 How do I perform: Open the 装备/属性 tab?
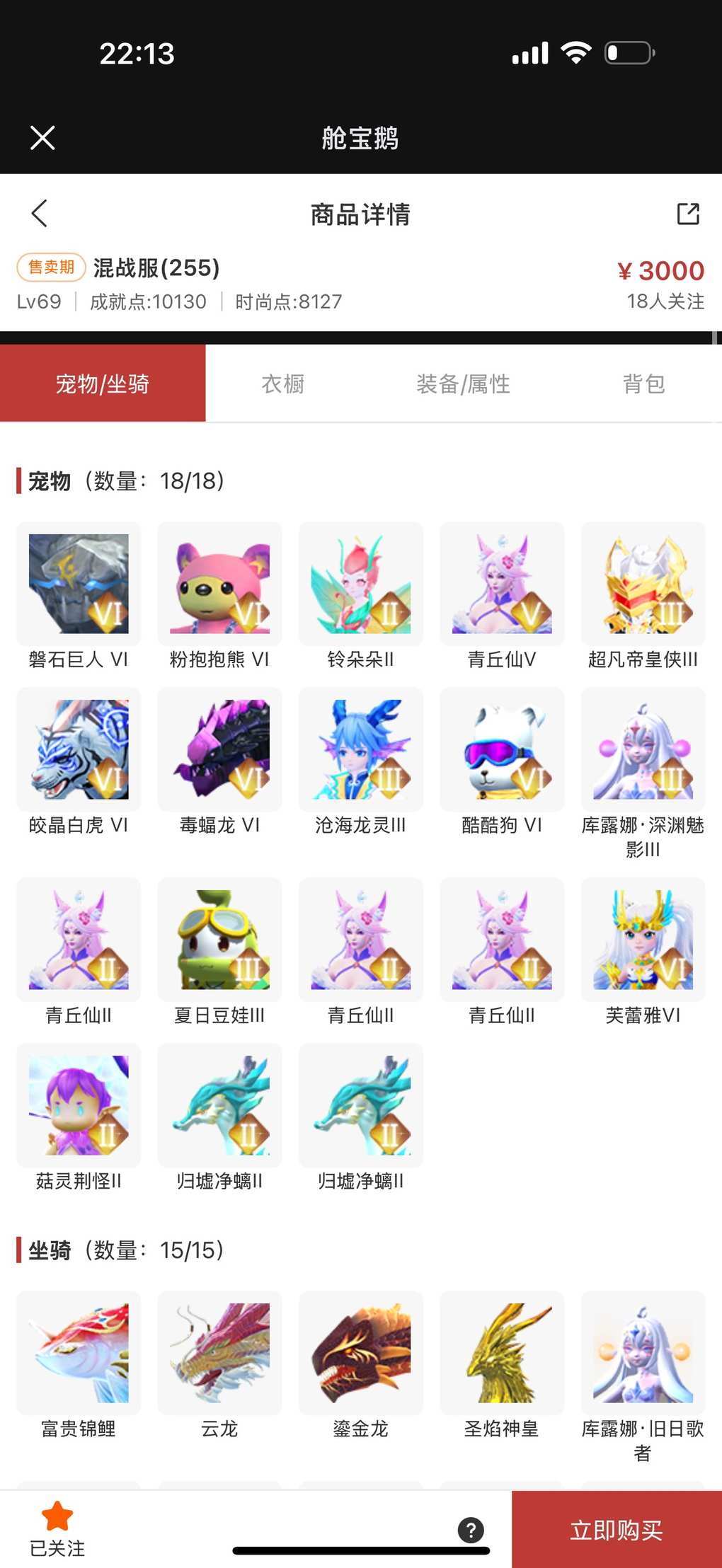(463, 384)
